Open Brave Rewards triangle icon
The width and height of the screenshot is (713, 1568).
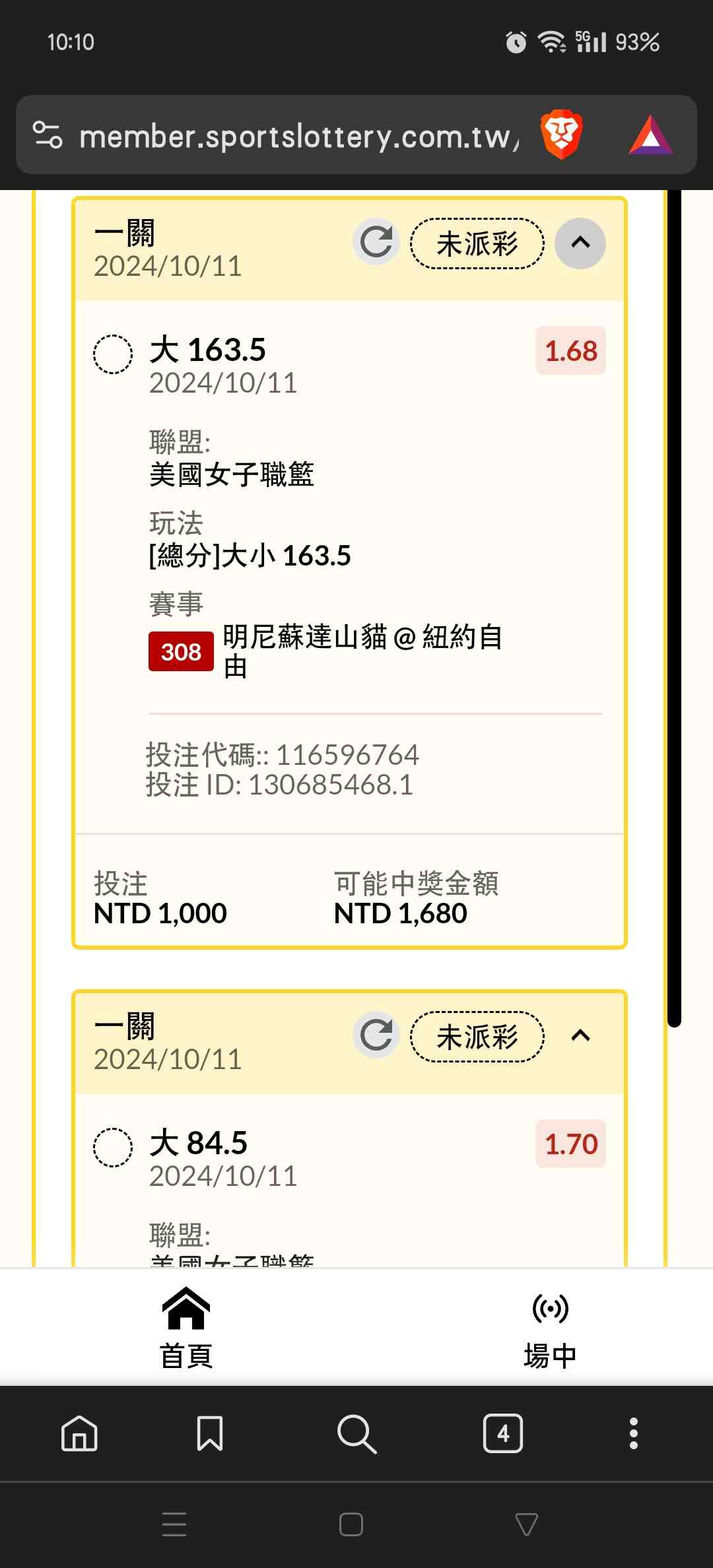pos(650,135)
